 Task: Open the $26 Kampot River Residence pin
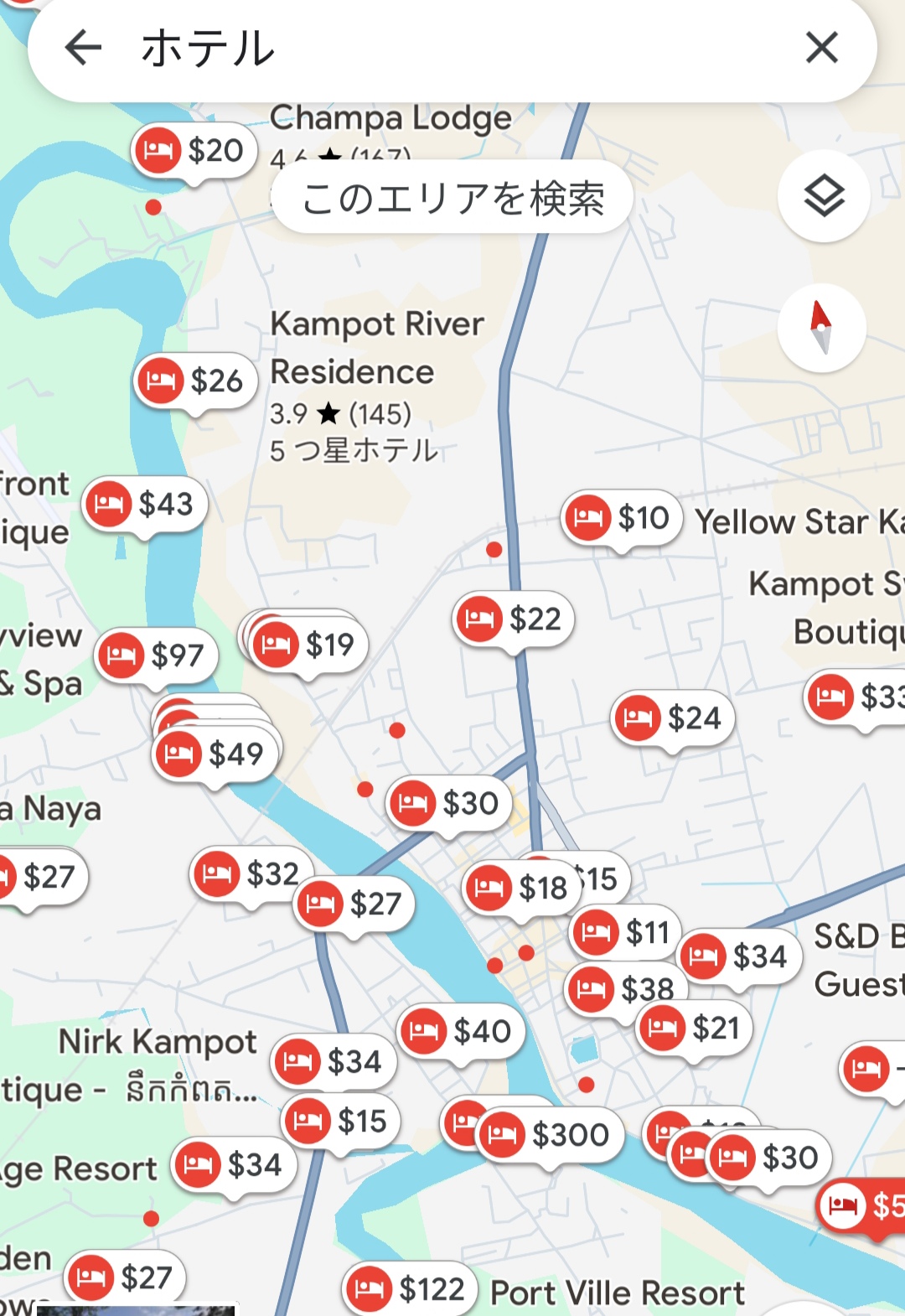tap(196, 381)
